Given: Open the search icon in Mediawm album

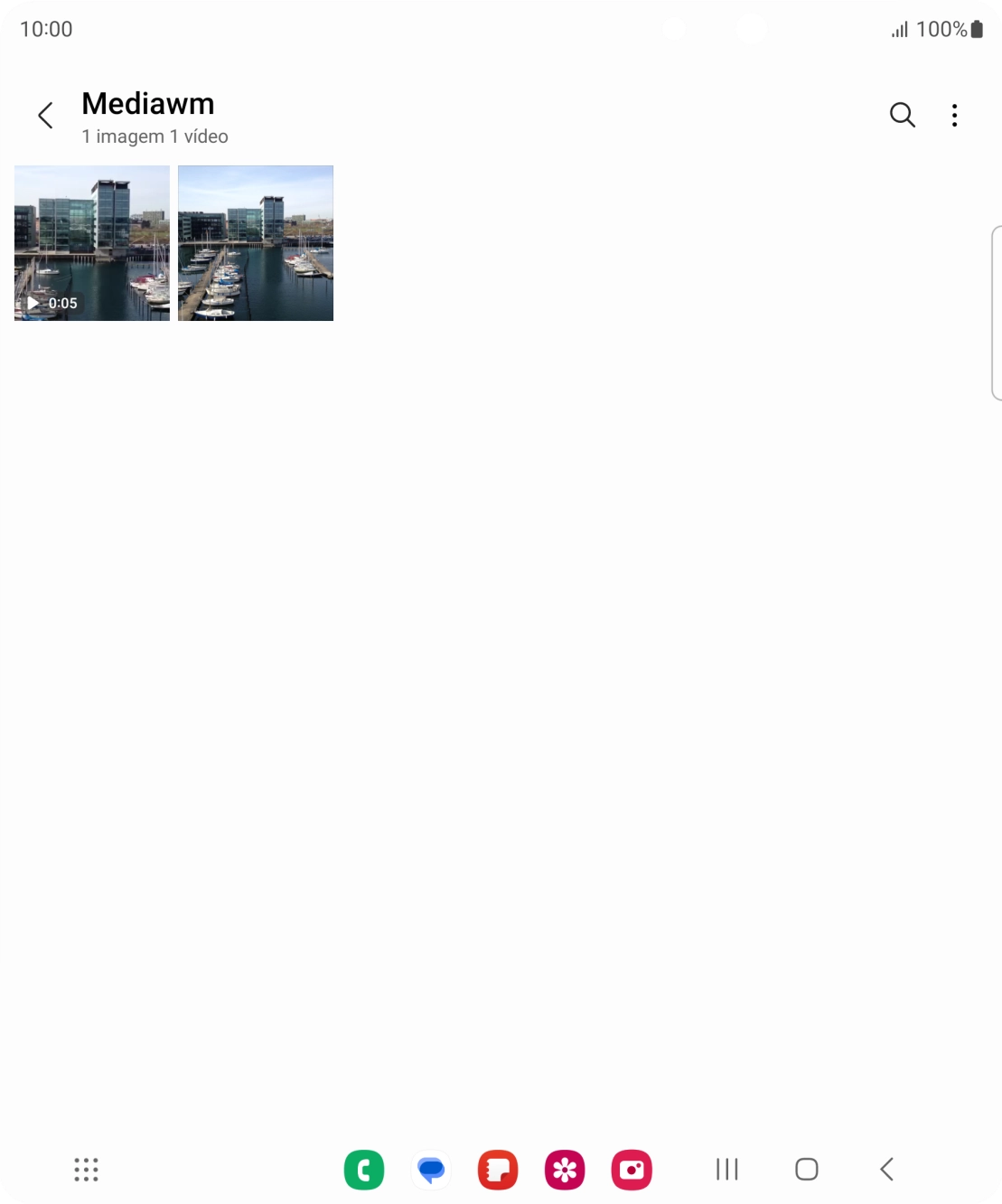Looking at the screenshot, I should click(902, 115).
